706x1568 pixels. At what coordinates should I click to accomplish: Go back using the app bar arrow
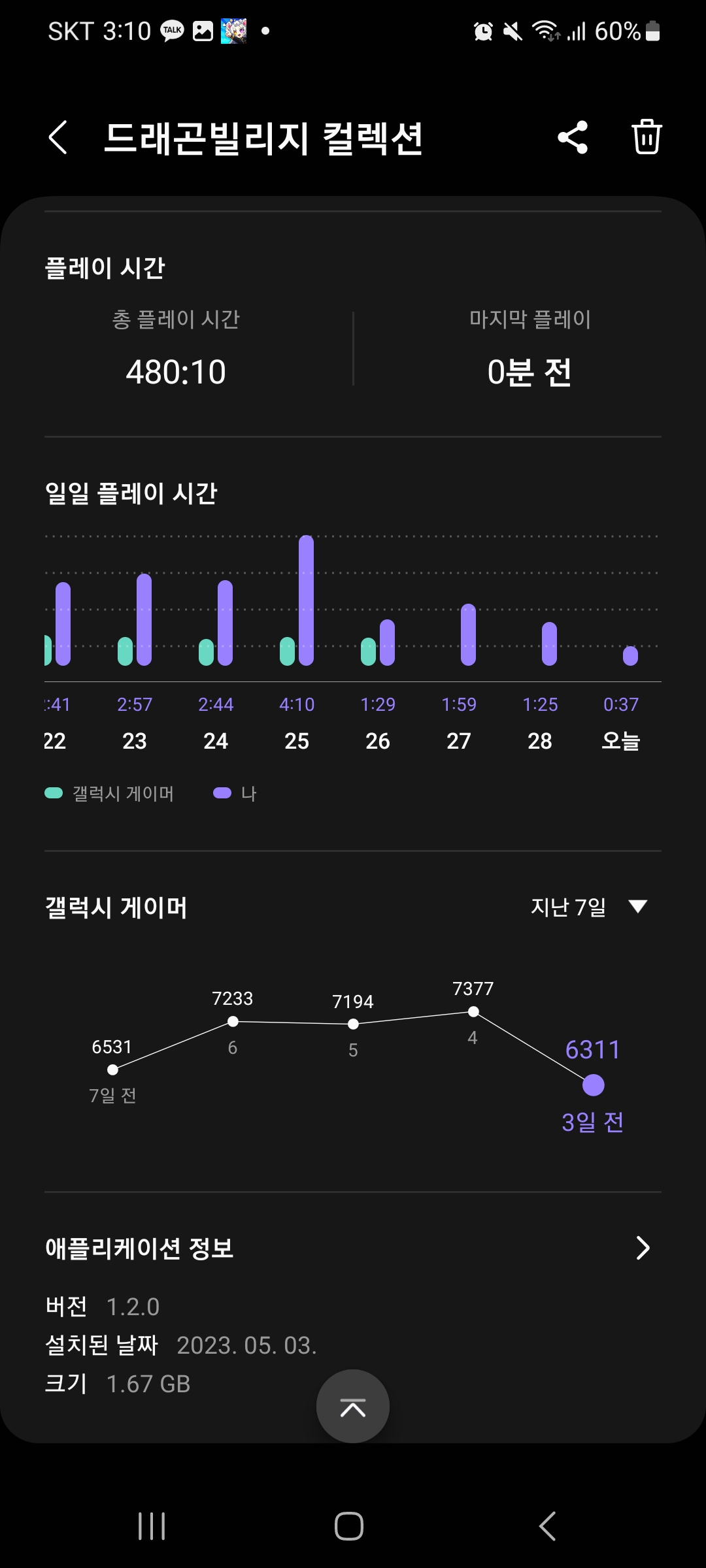[58, 138]
